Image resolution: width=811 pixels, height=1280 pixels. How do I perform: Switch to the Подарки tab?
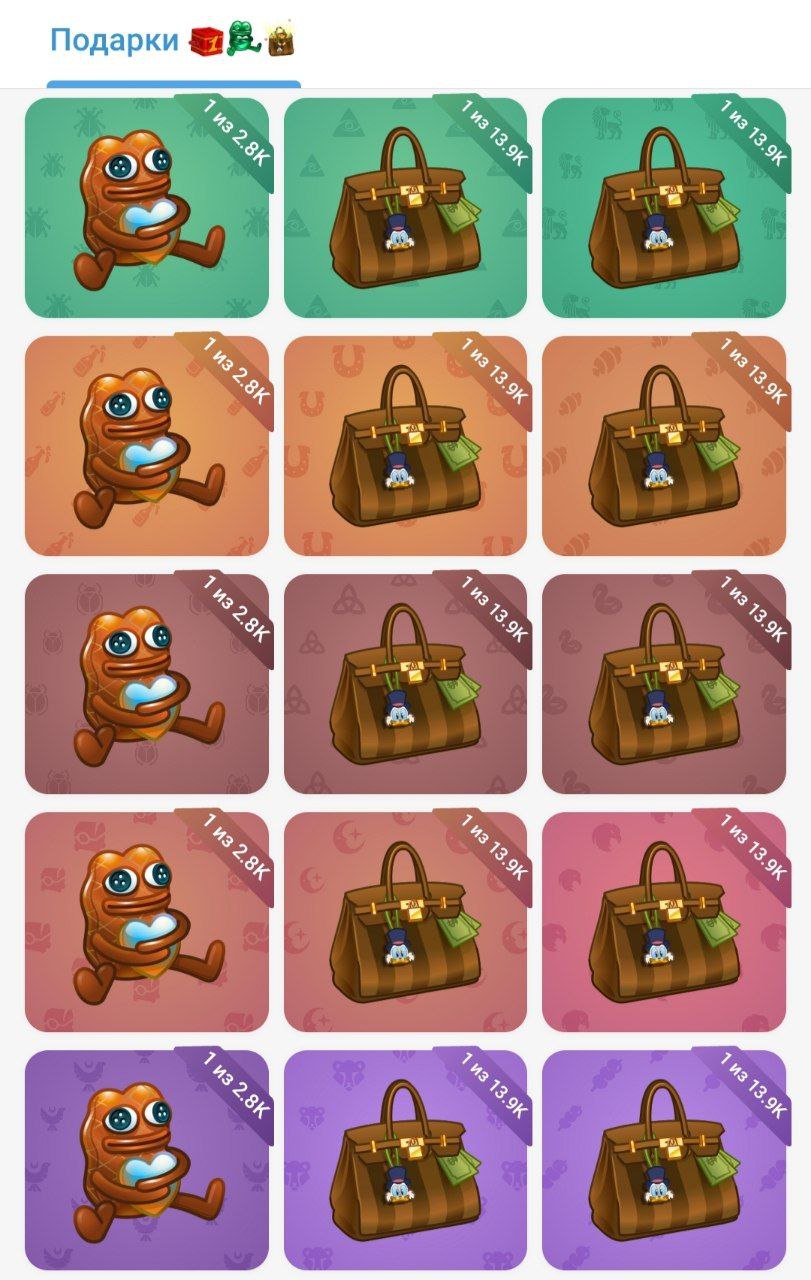point(172,42)
